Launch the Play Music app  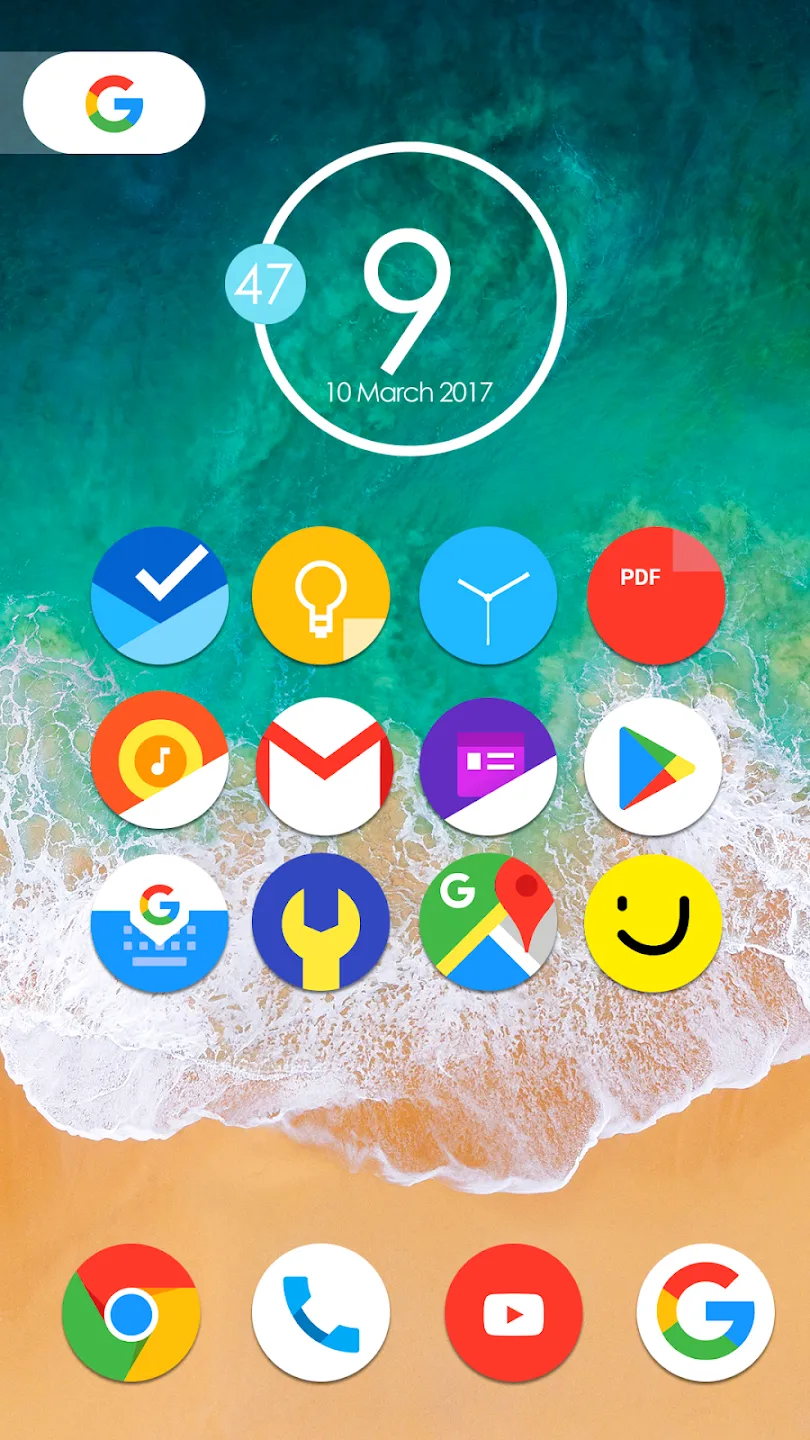160,760
